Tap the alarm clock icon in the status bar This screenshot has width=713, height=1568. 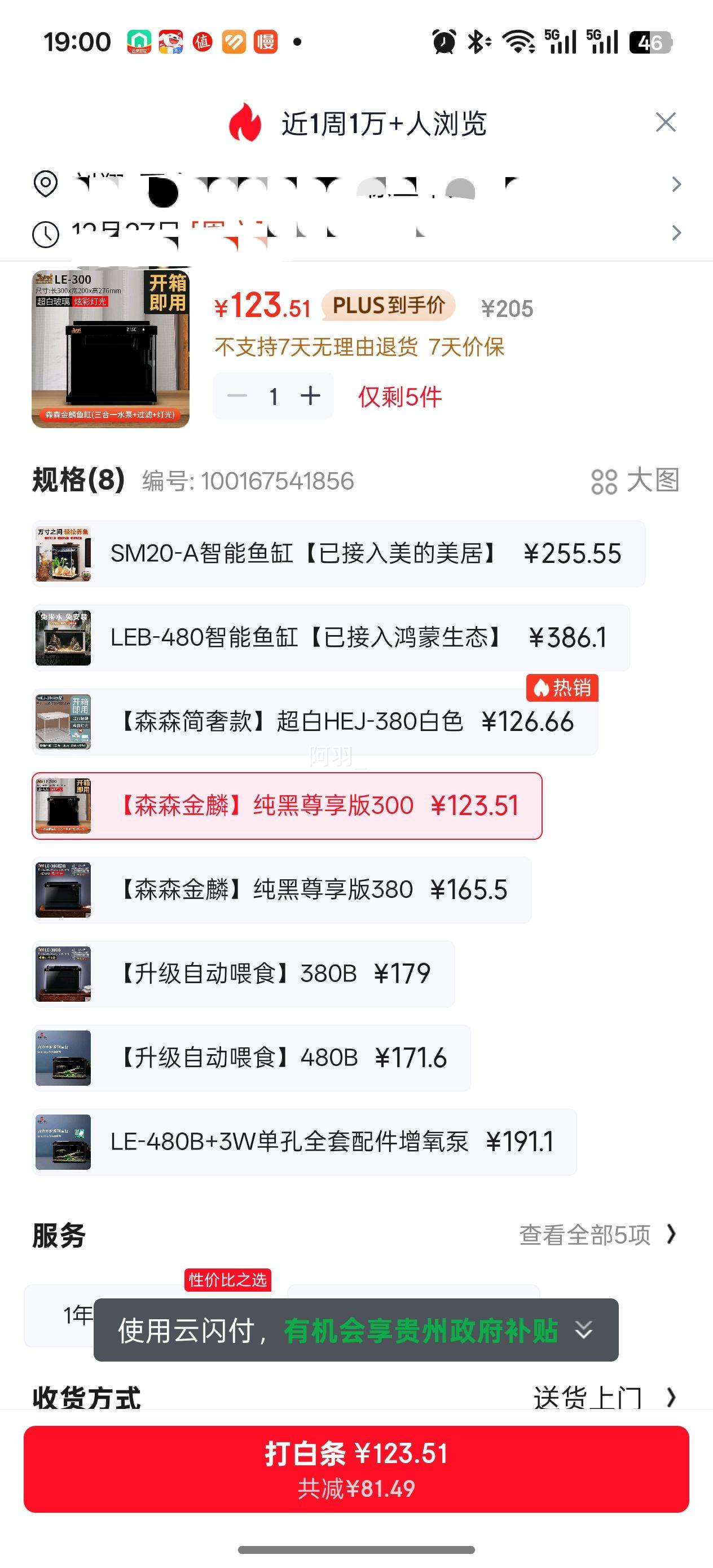point(443,39)
